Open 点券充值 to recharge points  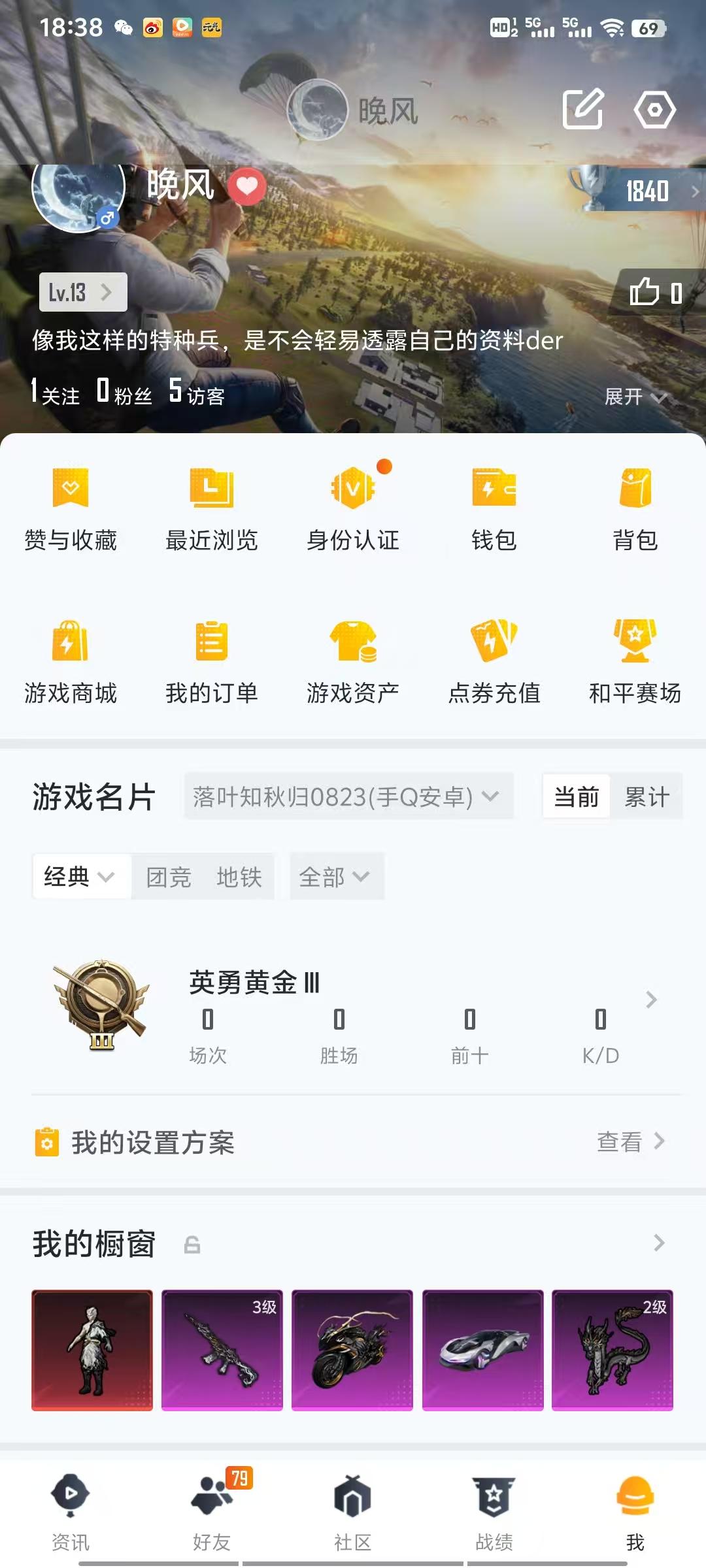point(494,660)
